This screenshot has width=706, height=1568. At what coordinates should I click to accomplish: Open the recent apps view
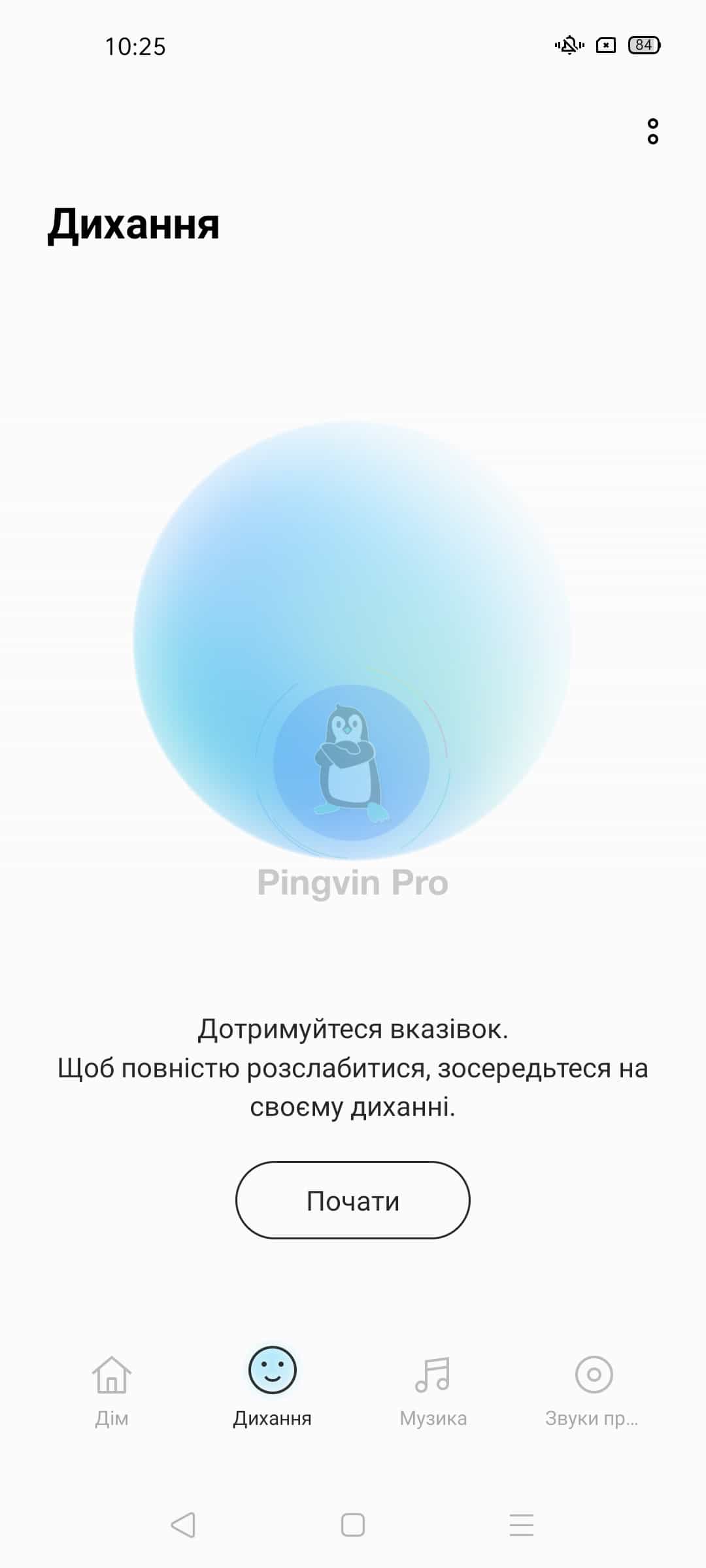[x=522, y=1525]
